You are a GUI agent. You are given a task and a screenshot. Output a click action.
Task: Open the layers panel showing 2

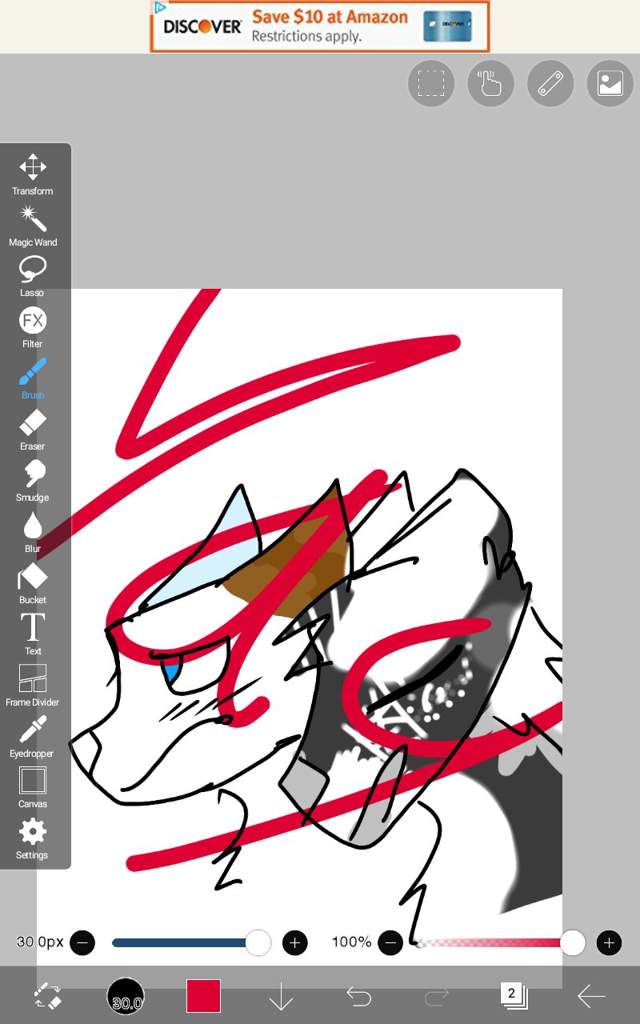tap(513, 995)
